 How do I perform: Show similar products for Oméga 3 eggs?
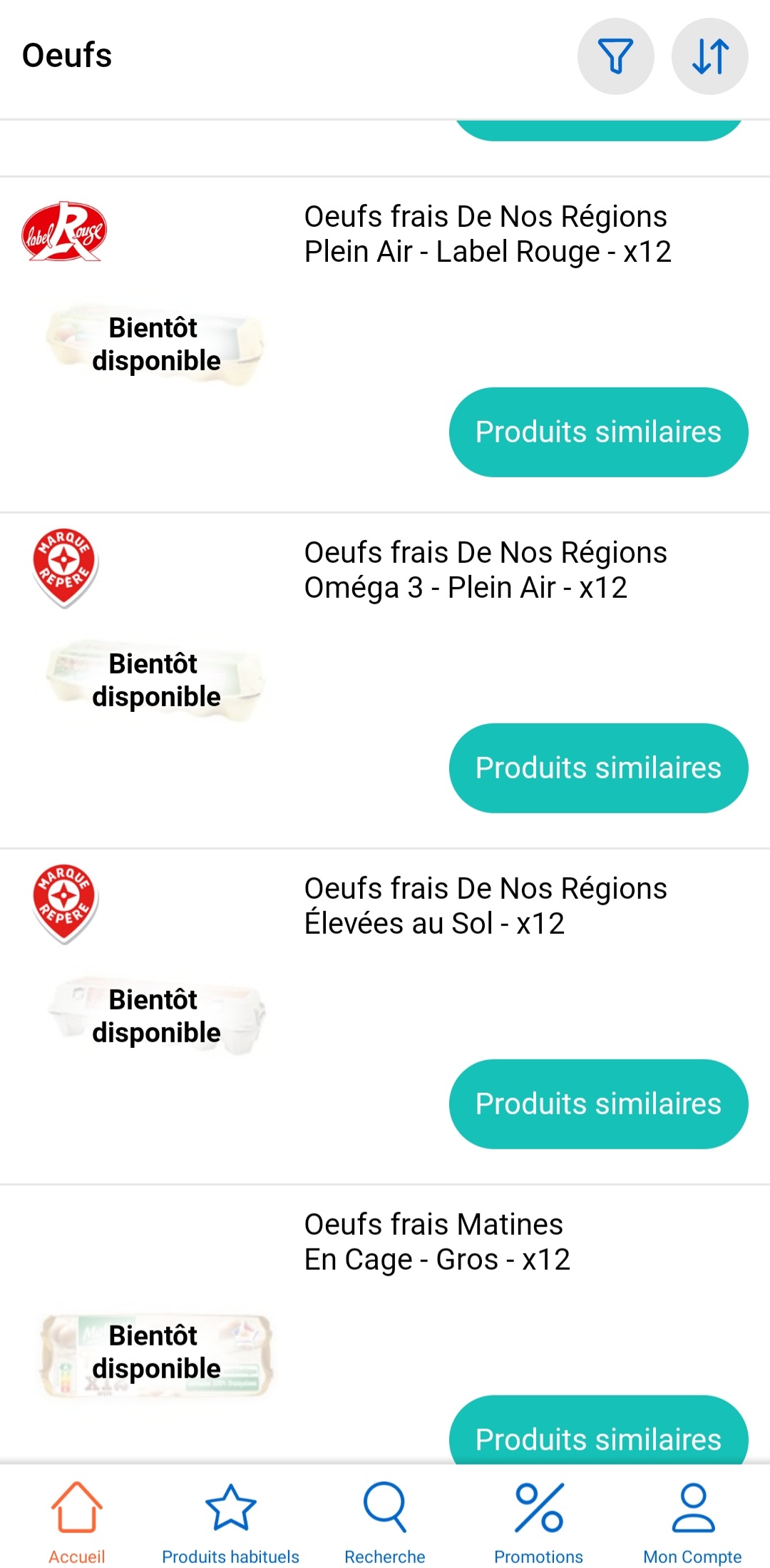click(598, 768)
